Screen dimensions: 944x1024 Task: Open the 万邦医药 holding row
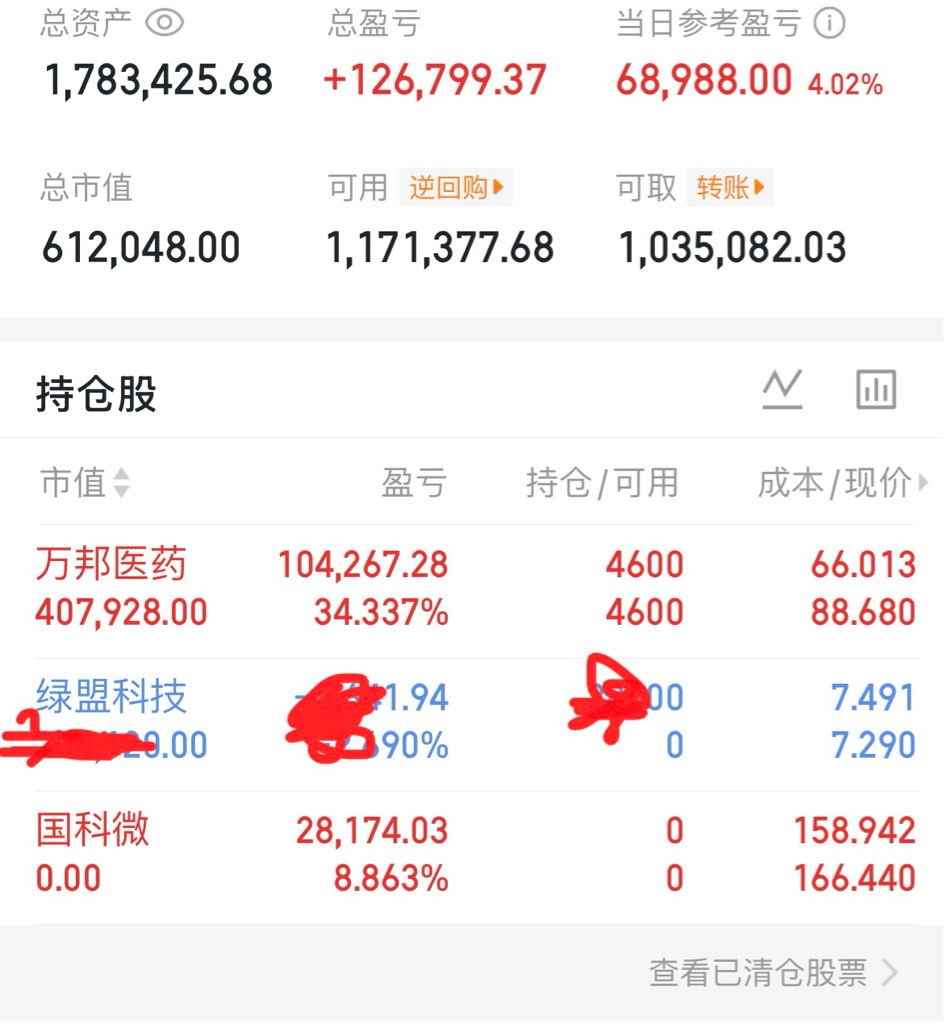[475, 589]
